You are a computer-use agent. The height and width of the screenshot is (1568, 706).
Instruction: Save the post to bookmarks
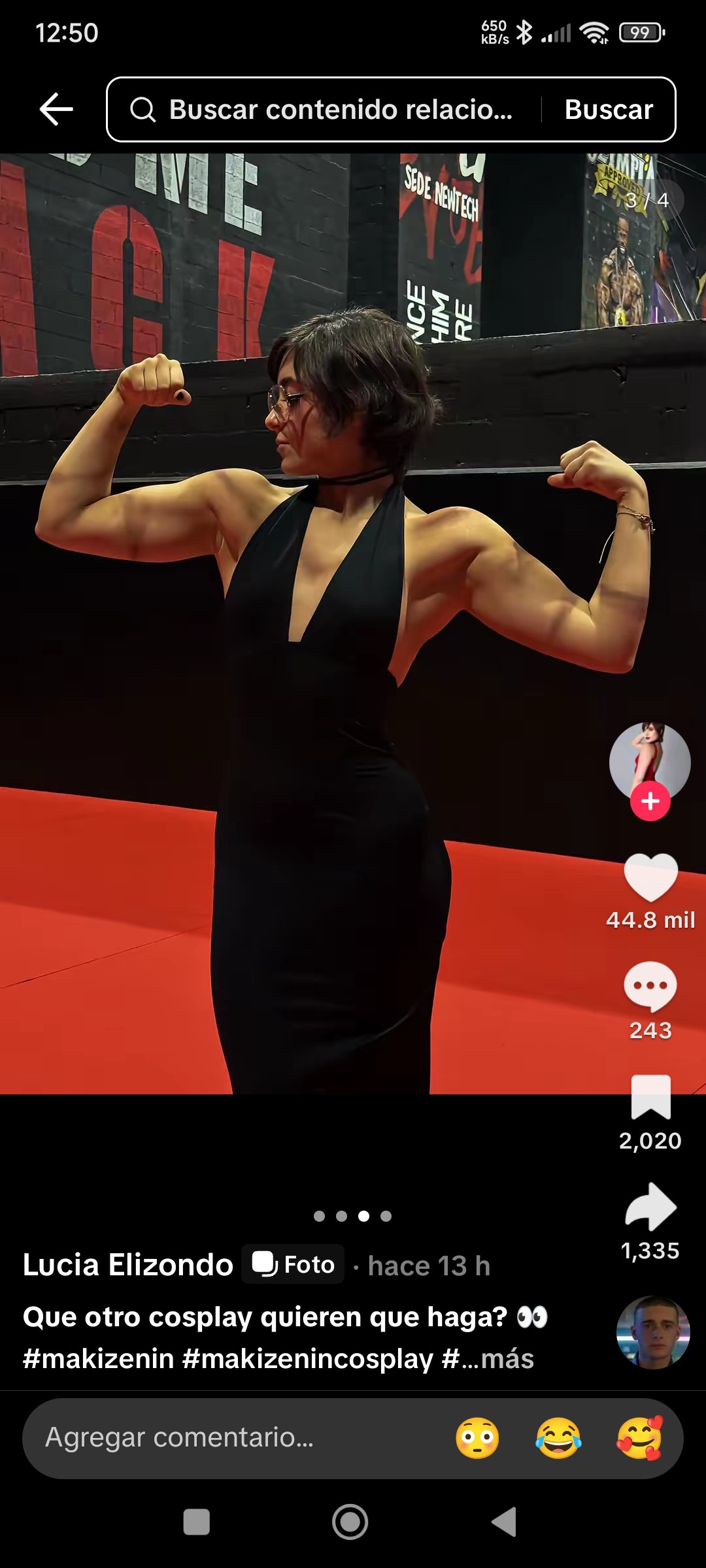(x=650, y=1098)
